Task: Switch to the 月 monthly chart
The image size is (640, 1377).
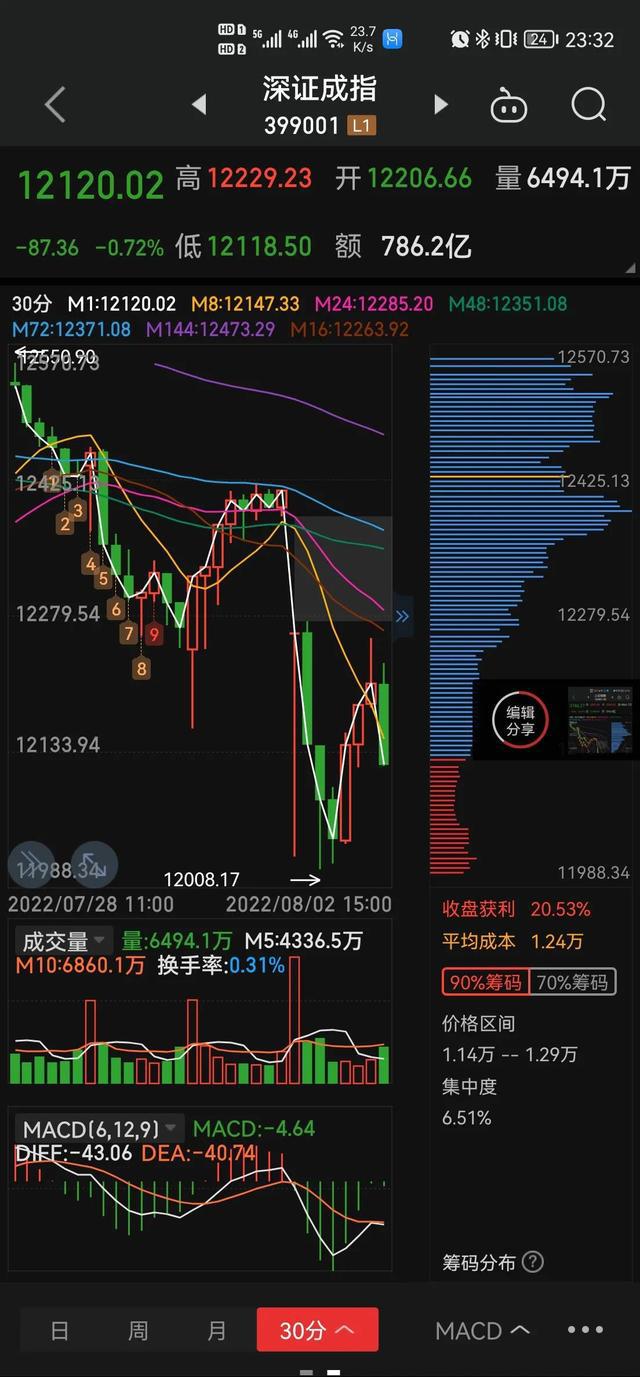Action: pyautogui.click(x=217, y=1330)
